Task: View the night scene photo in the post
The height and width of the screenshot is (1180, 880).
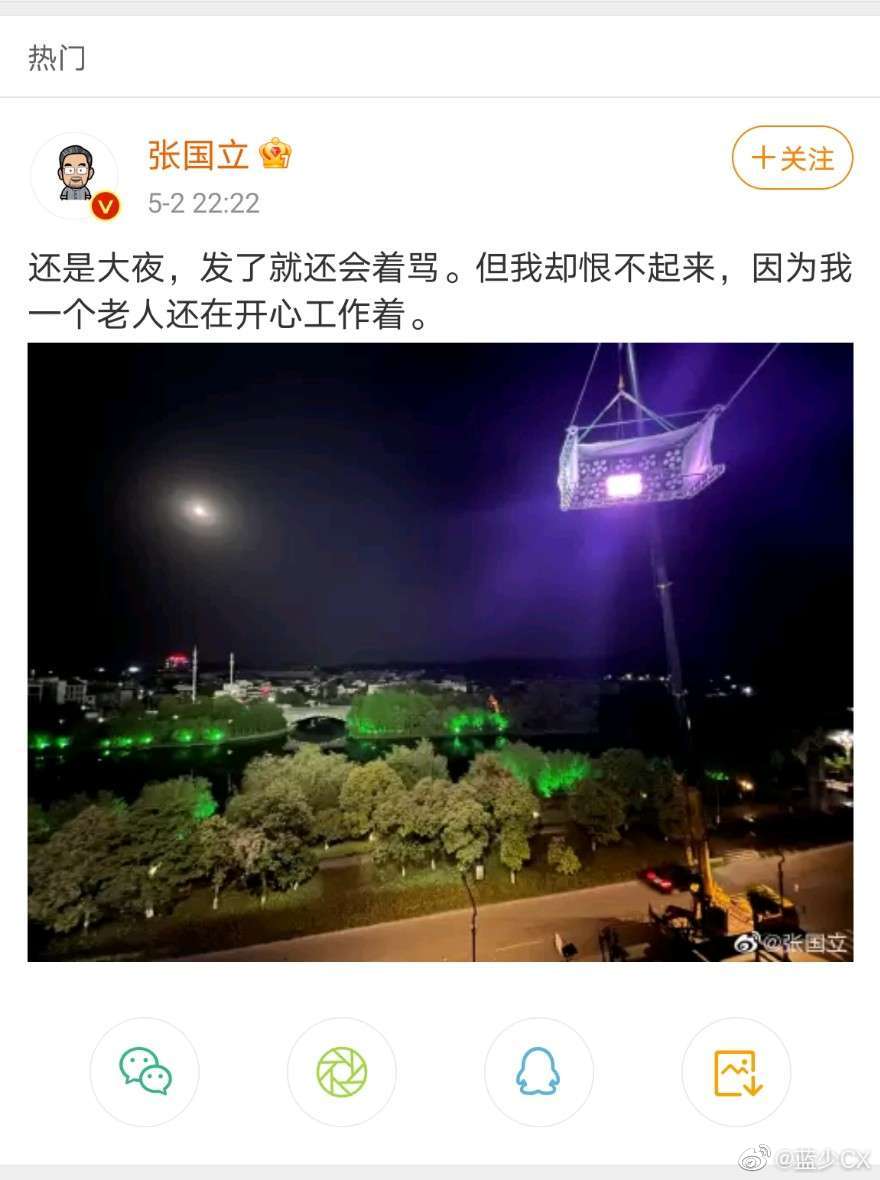Action: tap(440, 652)
